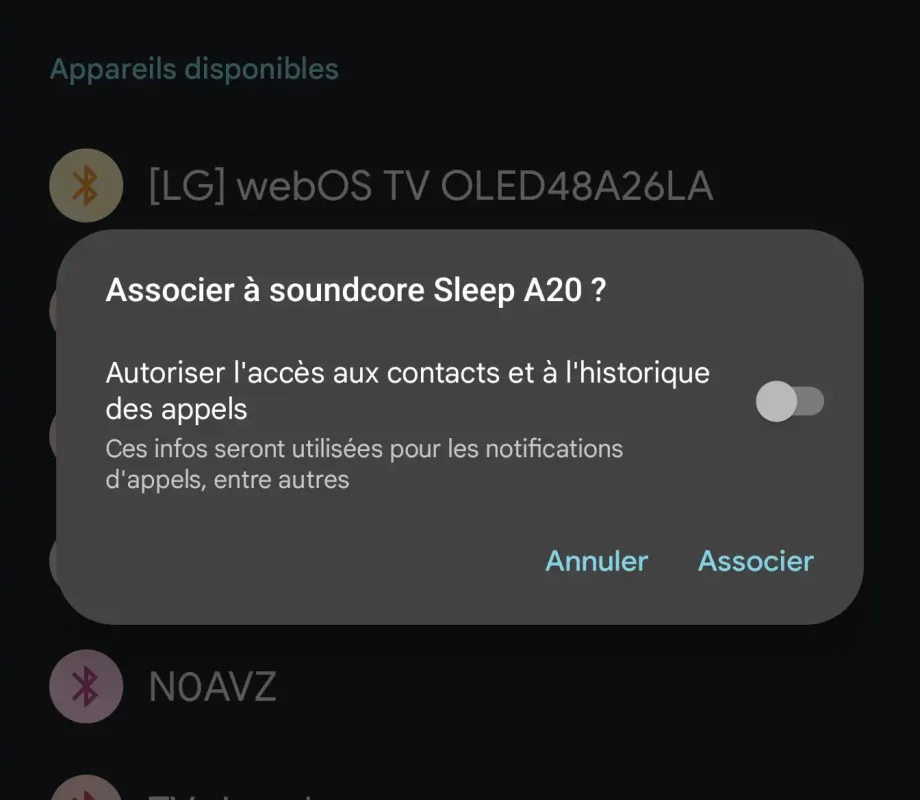Confirm pairing with Associer button
The width and height of the screenshot is (920, 800).
pyautogui.click(x=755, y=561)
